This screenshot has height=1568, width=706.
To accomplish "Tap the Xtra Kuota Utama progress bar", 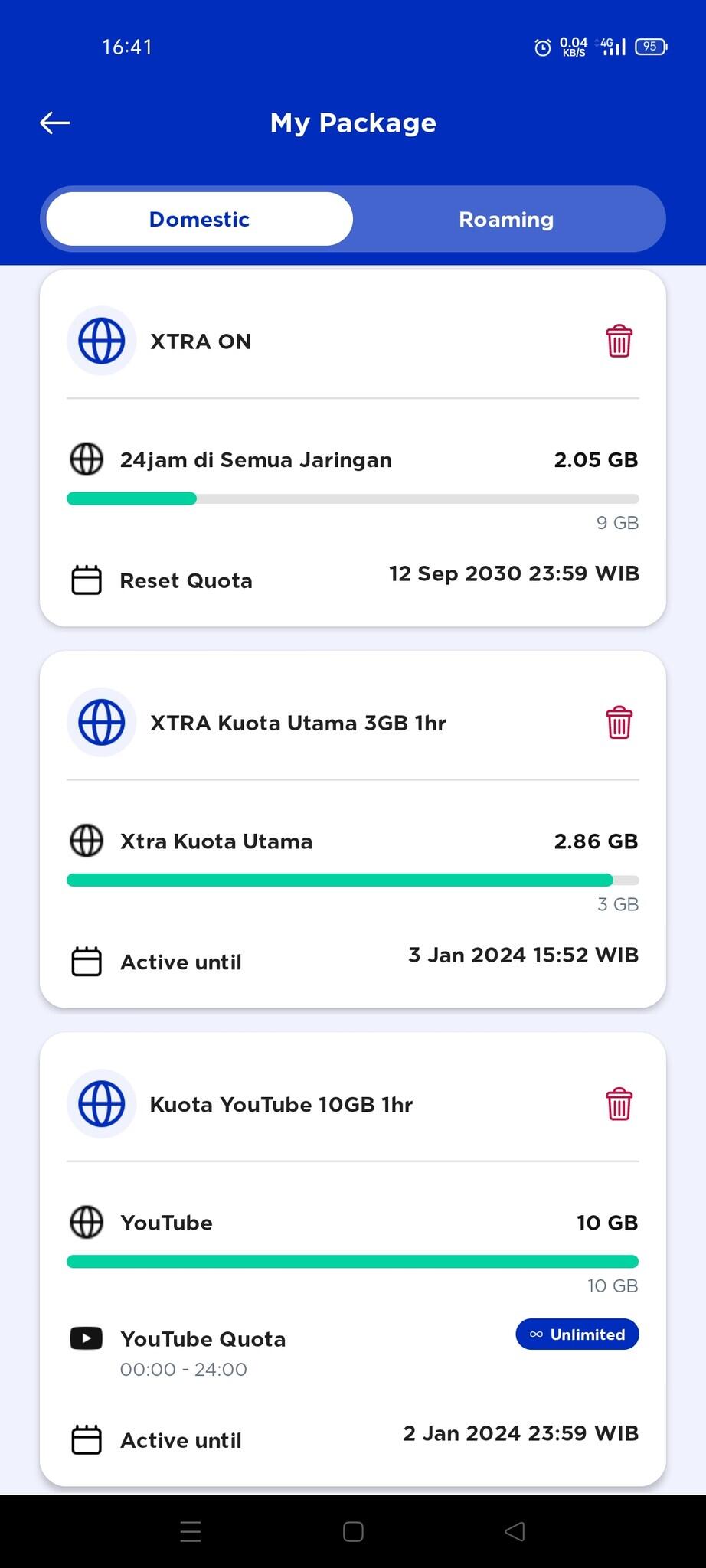I will tap(352, 880).
